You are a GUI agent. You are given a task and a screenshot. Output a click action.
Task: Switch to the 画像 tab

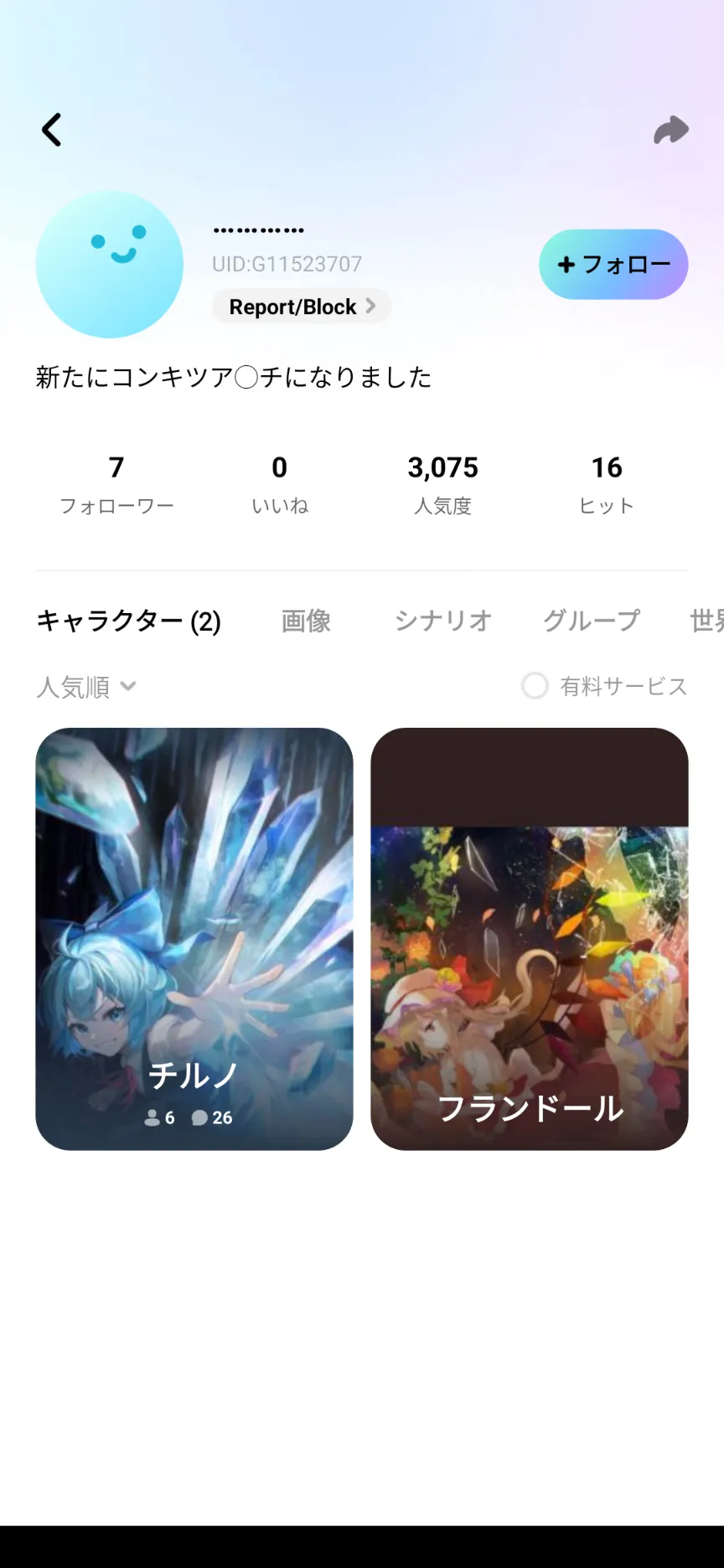pyautogui.click(x=306, y=621)
